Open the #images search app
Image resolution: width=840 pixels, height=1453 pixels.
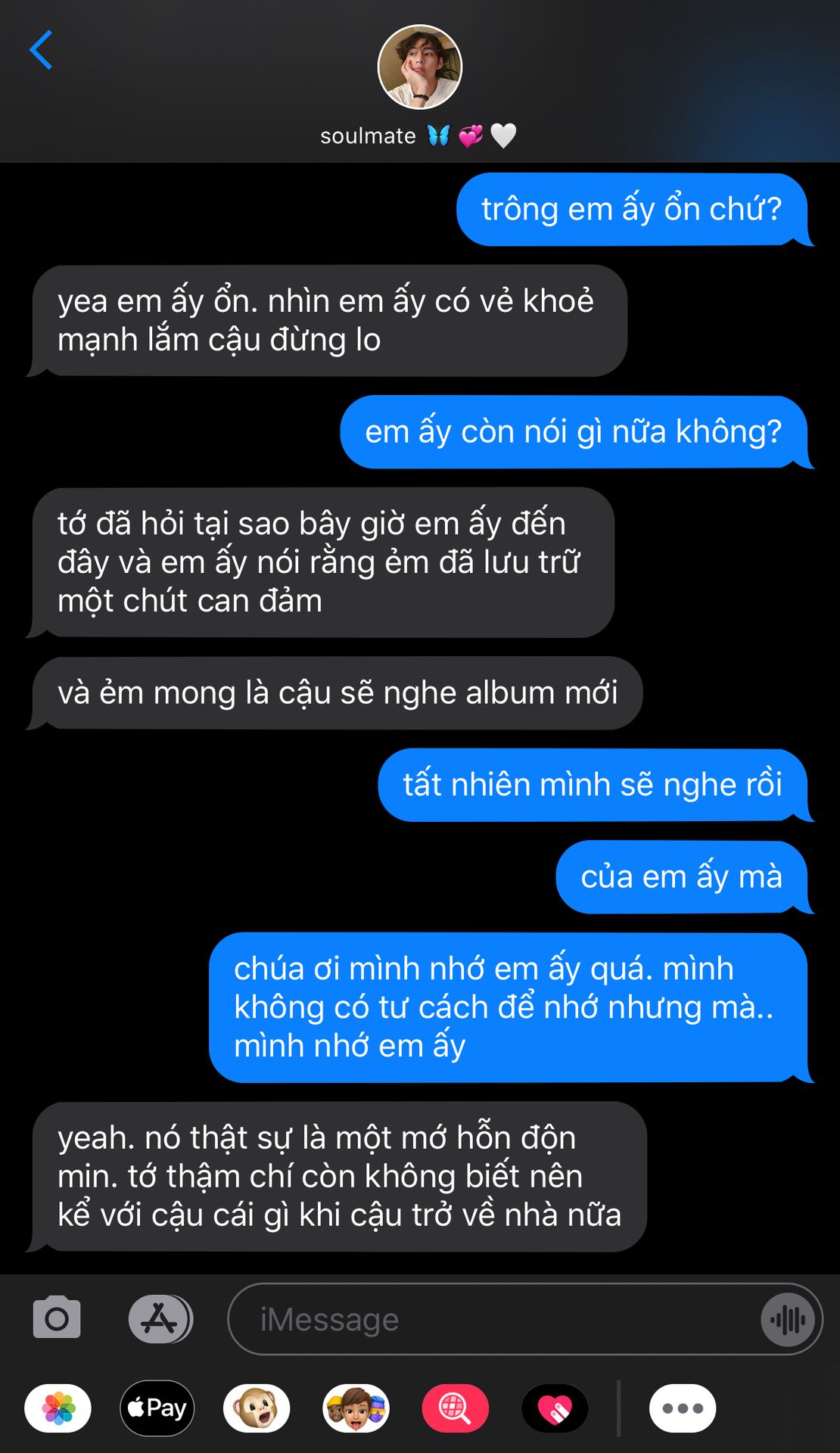point(455,1408)
